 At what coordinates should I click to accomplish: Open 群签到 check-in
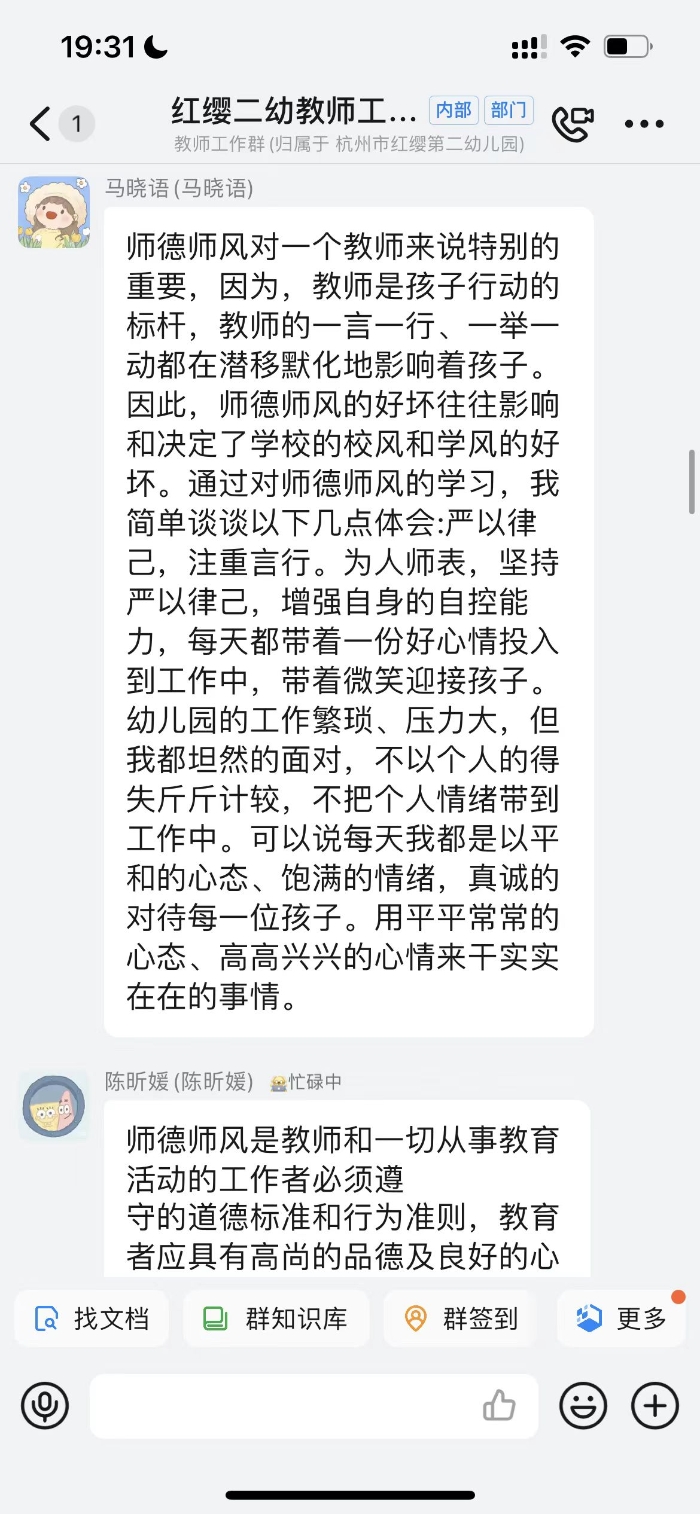461,1318
